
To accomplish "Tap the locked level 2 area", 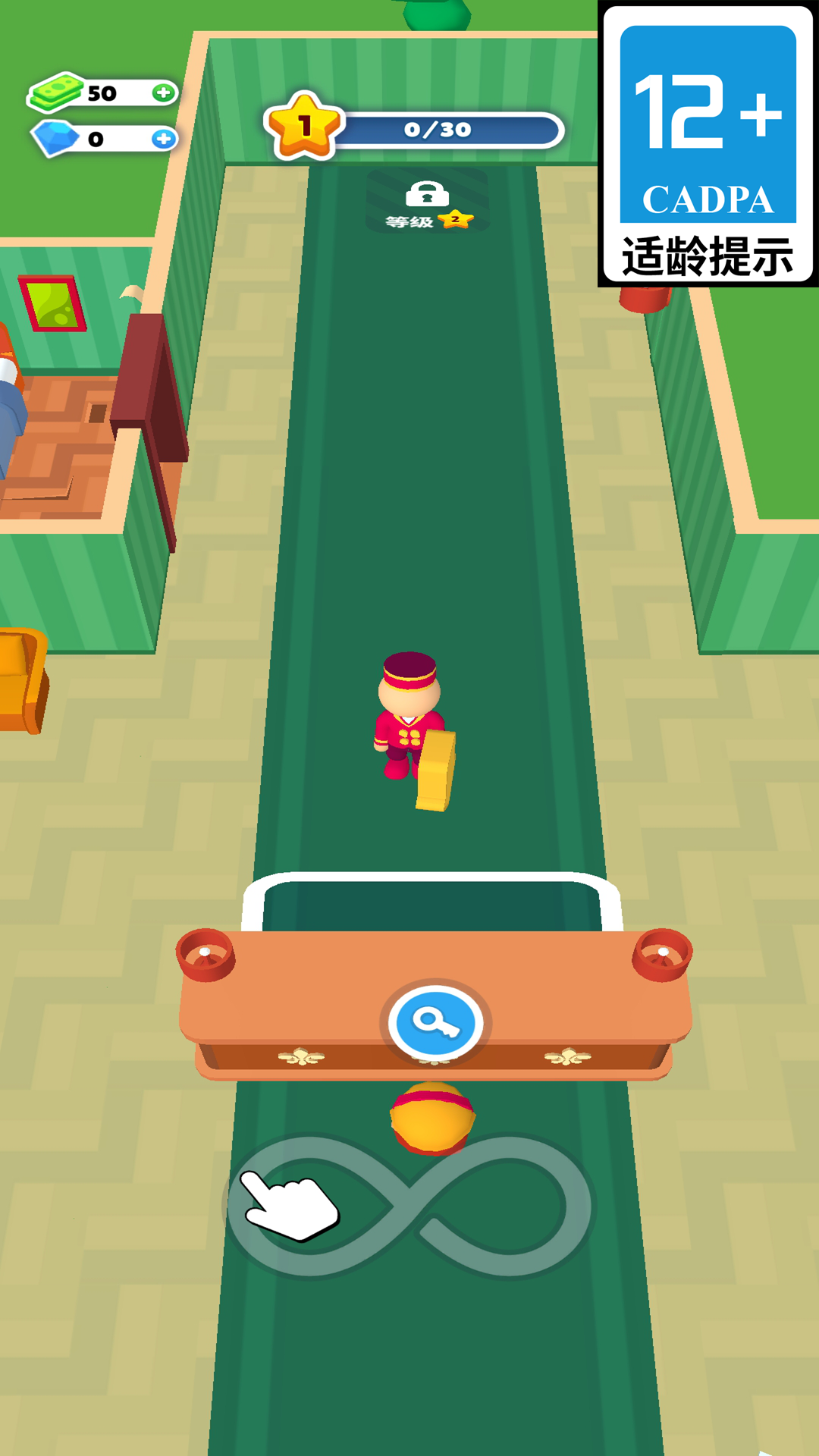I will [x=428, y=202].
